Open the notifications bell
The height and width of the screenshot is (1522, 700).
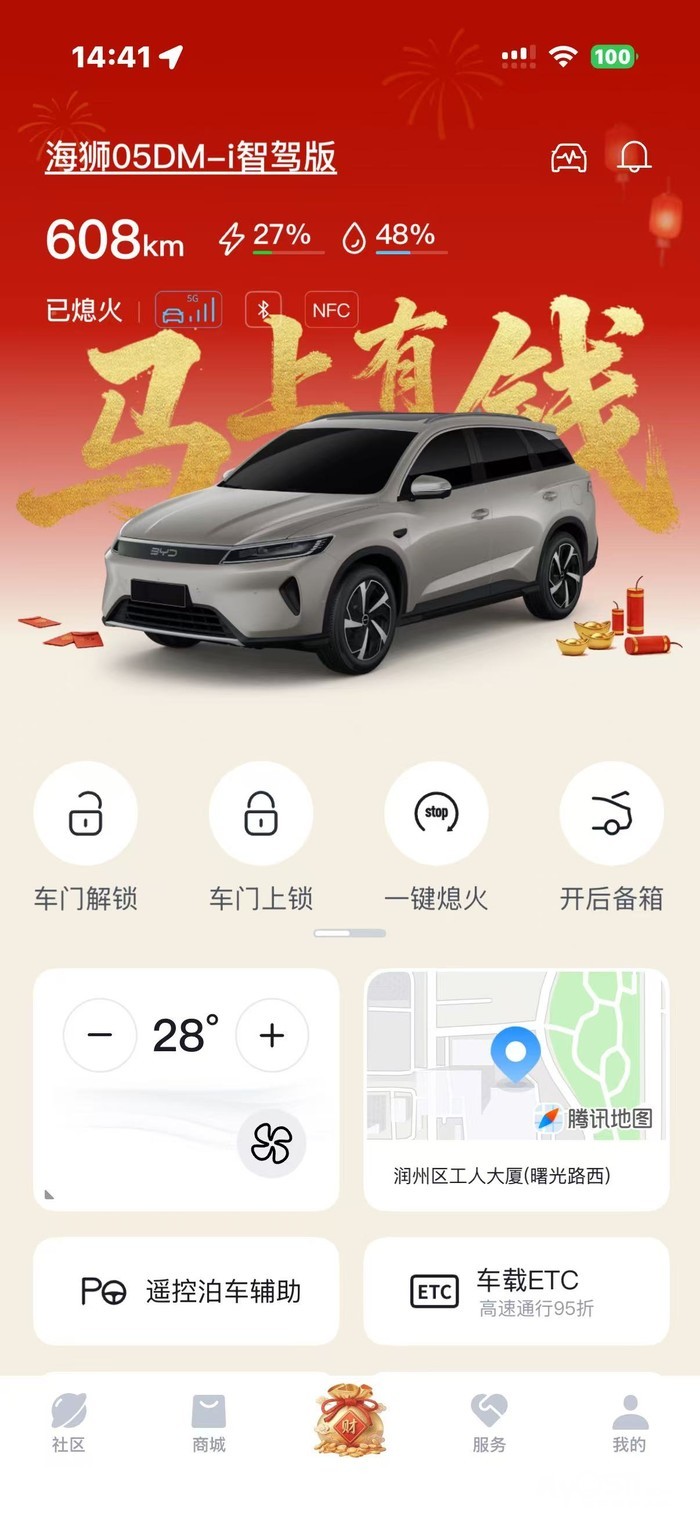coord(634,157)
